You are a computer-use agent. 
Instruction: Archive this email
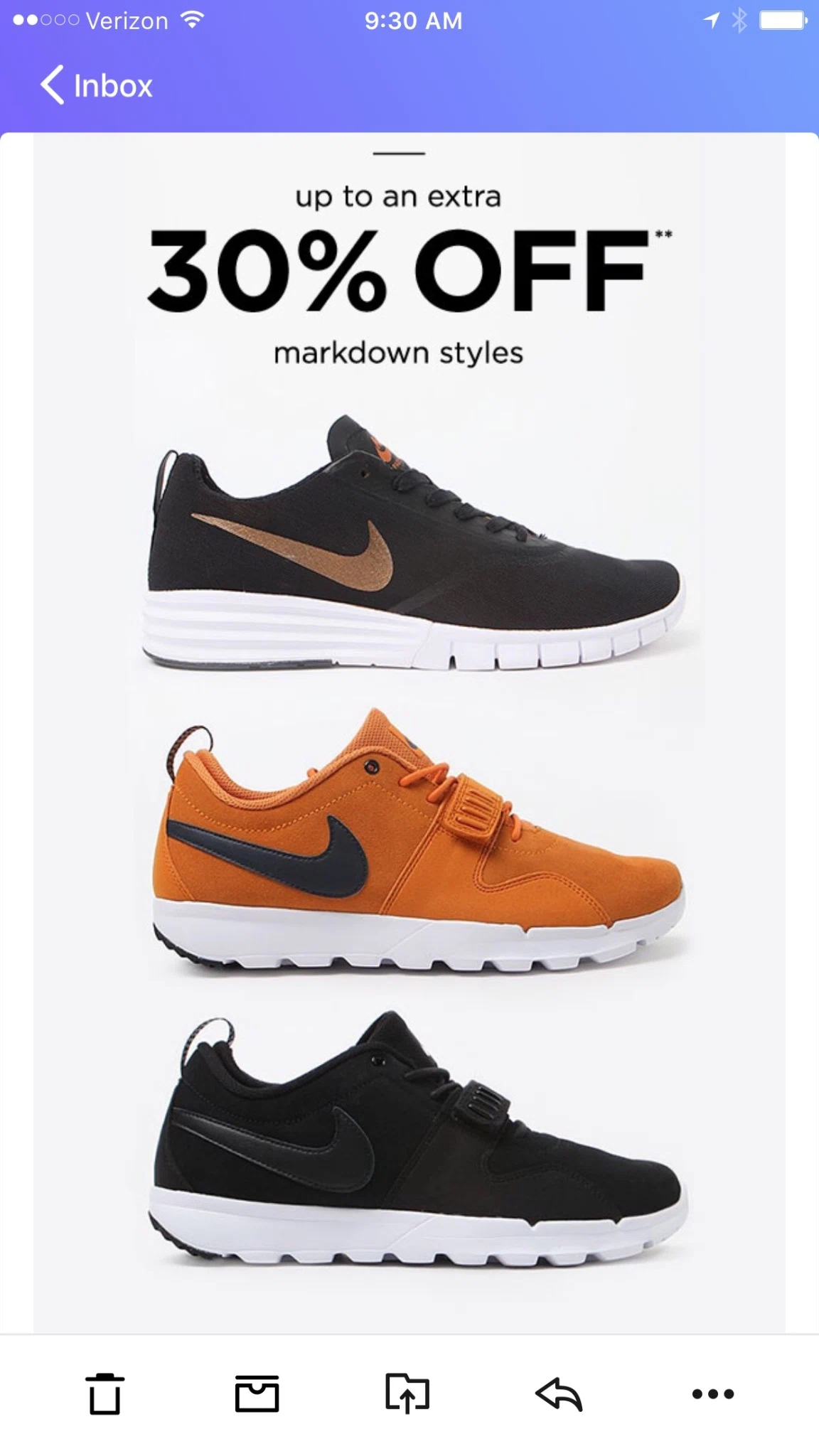tap(257, 1393)
